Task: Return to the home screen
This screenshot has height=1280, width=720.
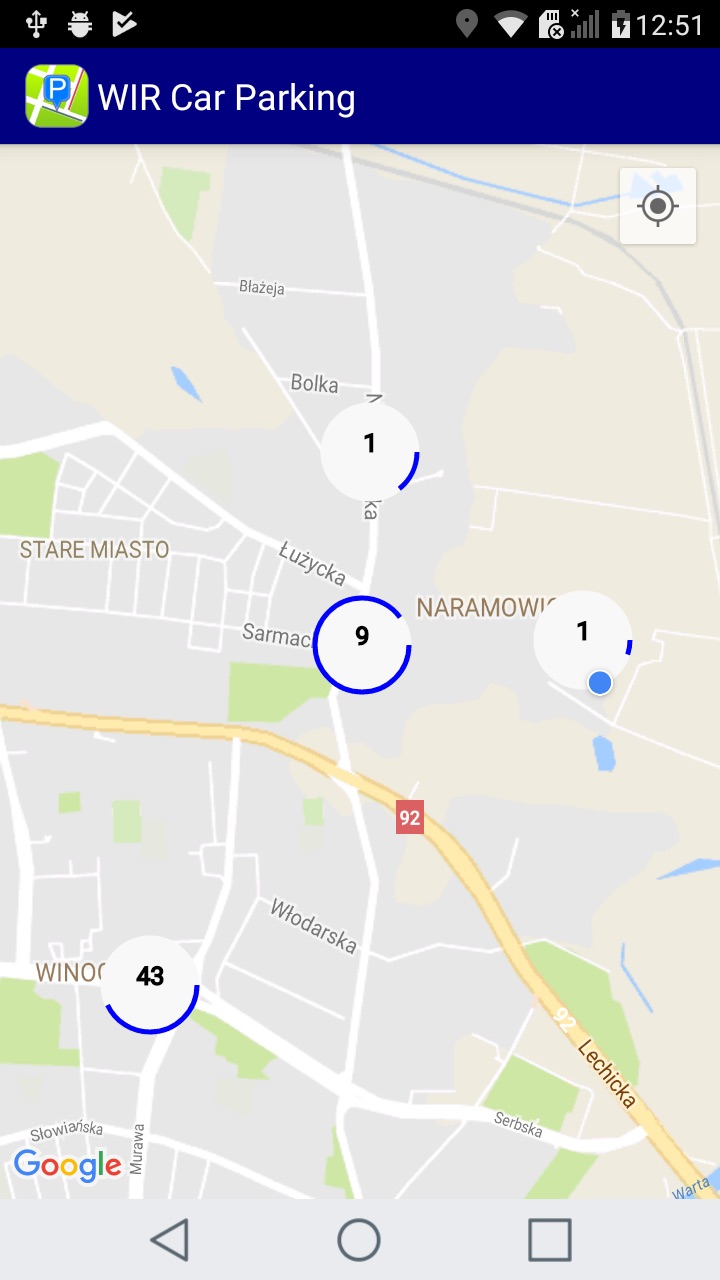Action: [x=359, y=1240]
